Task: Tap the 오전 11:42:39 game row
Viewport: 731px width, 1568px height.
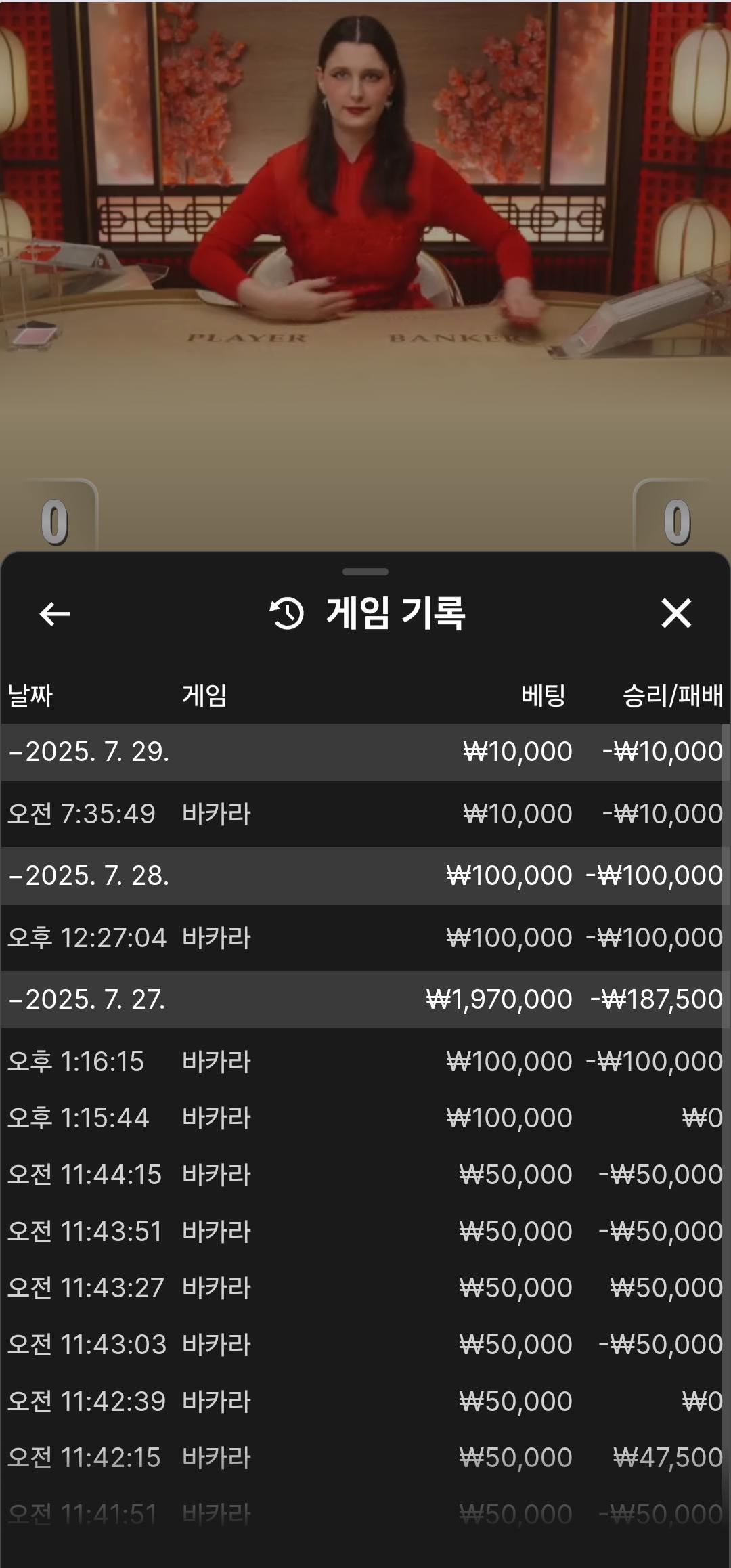Action: coord(364,1401)
